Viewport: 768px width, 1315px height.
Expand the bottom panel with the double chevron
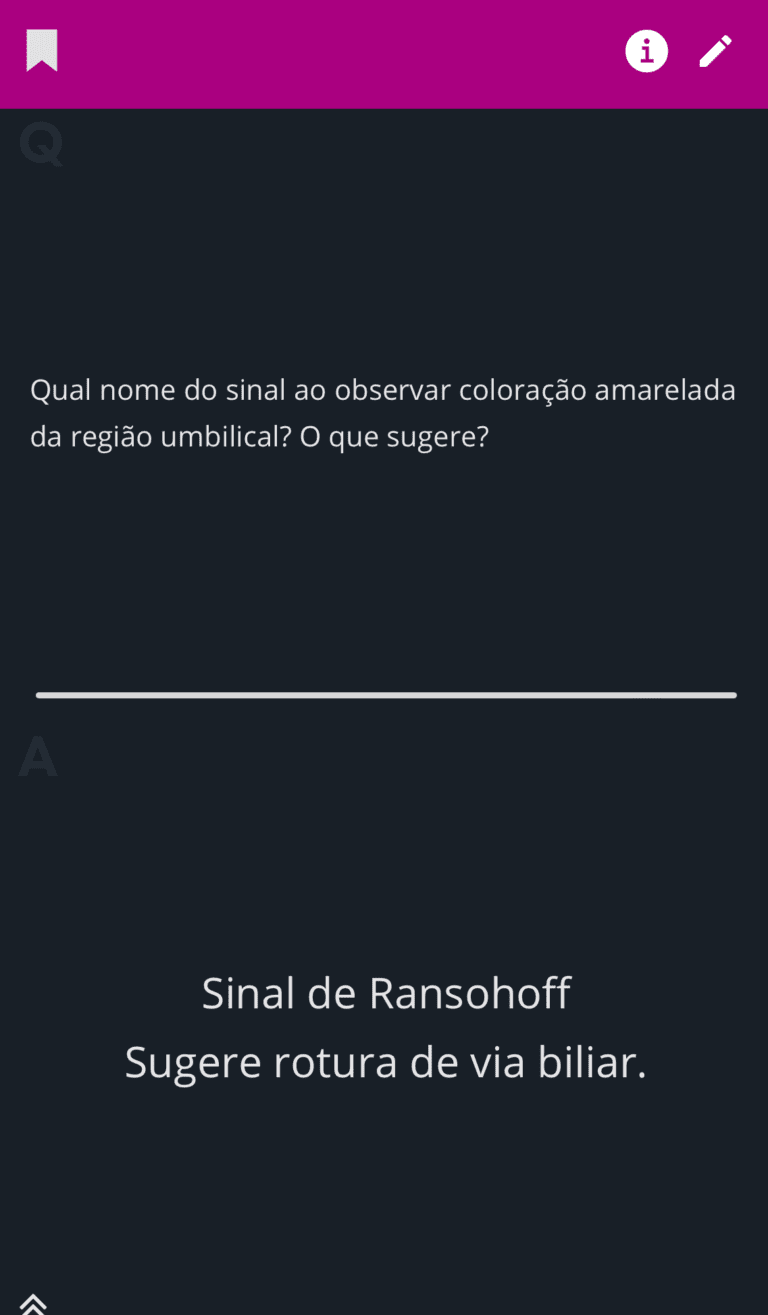34,1303
